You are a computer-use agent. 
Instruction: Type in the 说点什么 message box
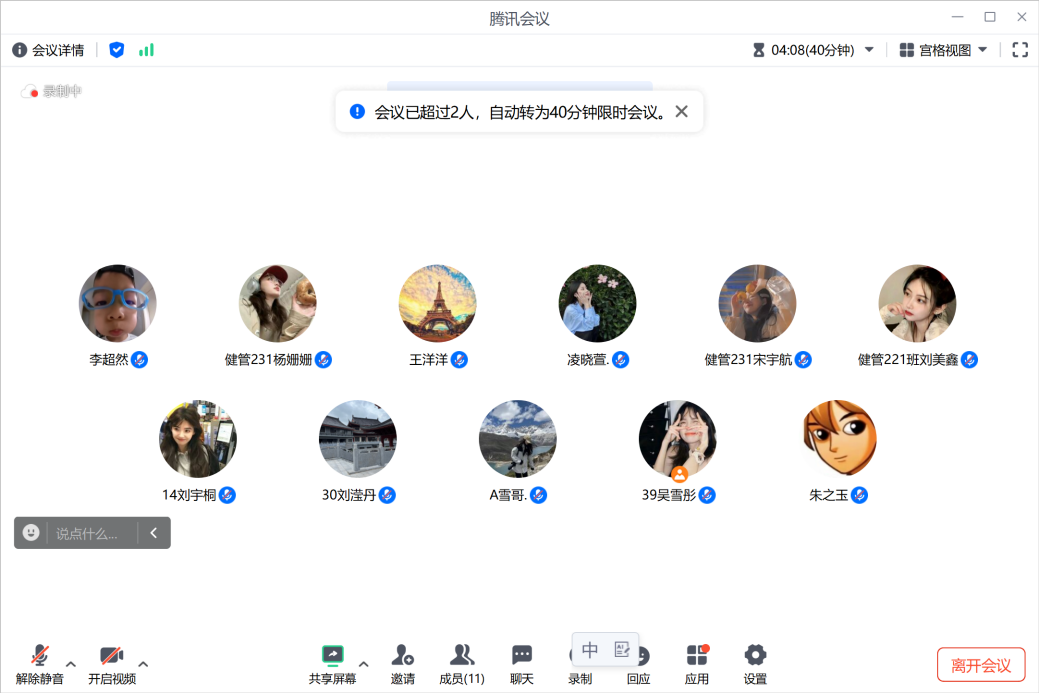90,533
